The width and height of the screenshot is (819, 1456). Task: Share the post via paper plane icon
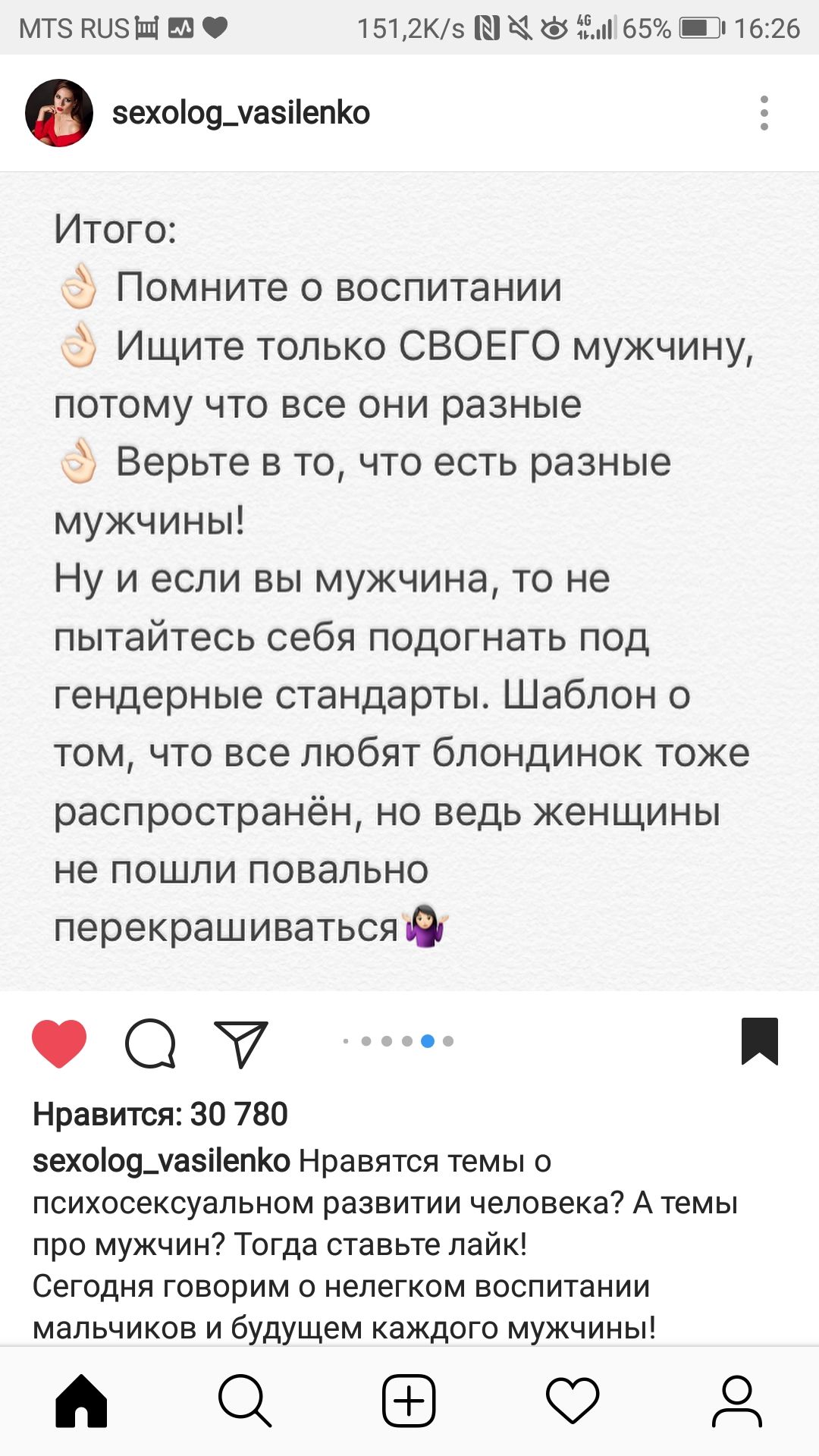[x=241, y=1043]
